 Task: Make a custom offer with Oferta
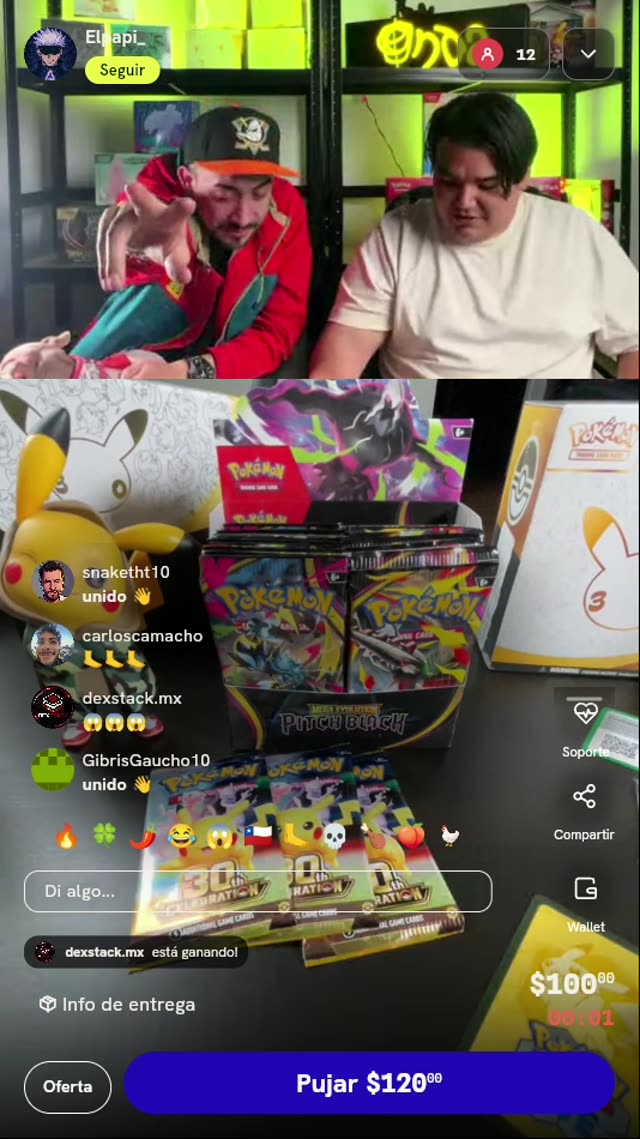pyautogui.click(x=68, y=1087)
